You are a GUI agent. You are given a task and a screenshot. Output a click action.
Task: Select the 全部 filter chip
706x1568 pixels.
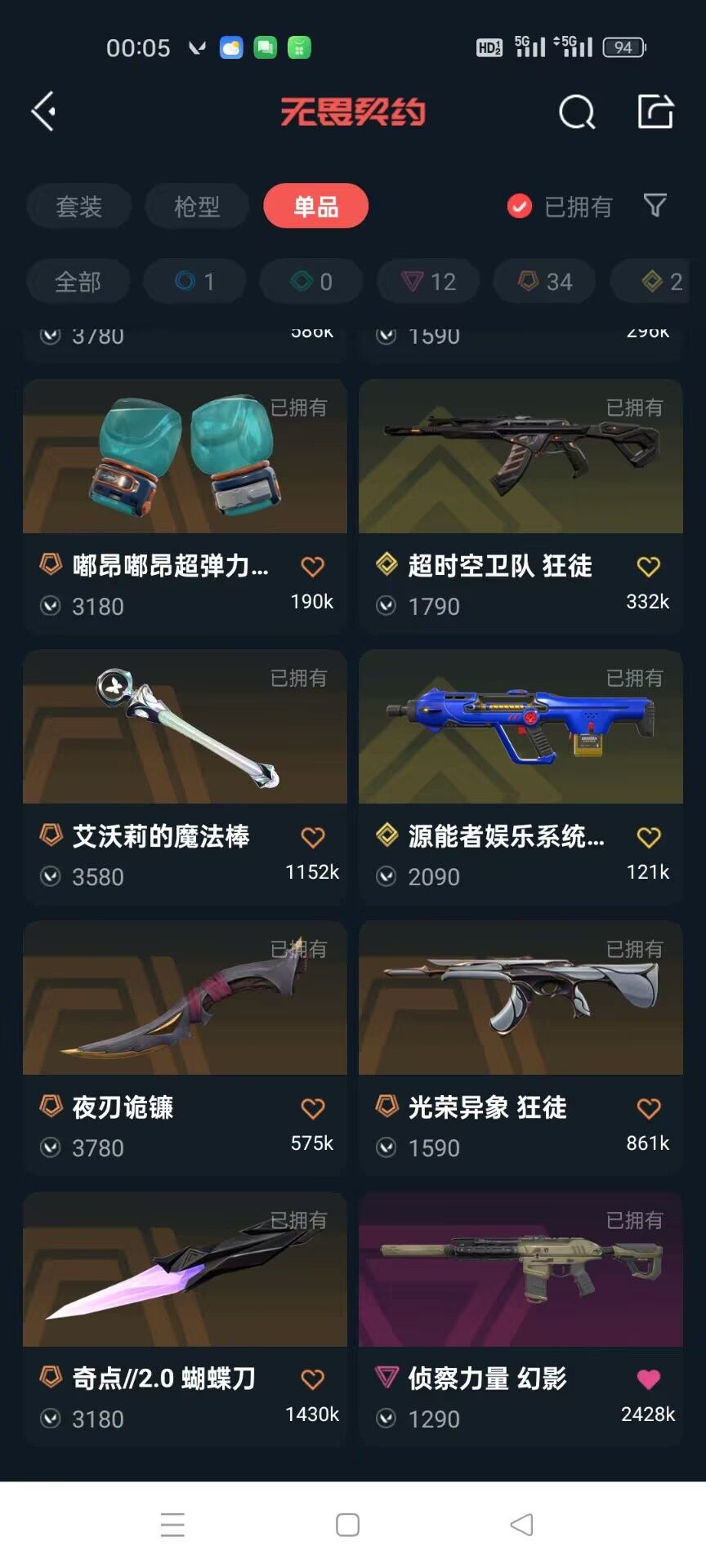pos(78,282)
